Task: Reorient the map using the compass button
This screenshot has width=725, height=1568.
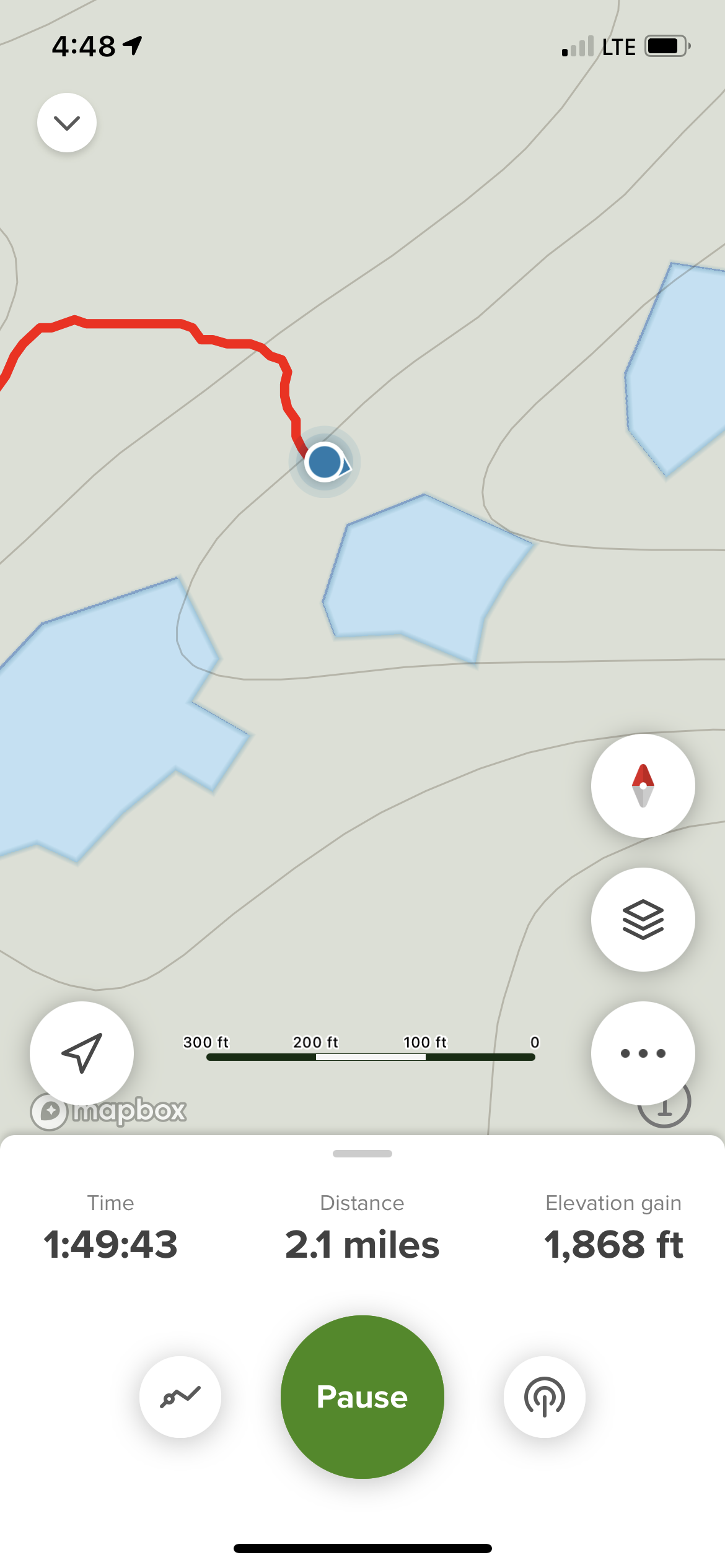Action: pyautogui.click(x=643, y=785)
